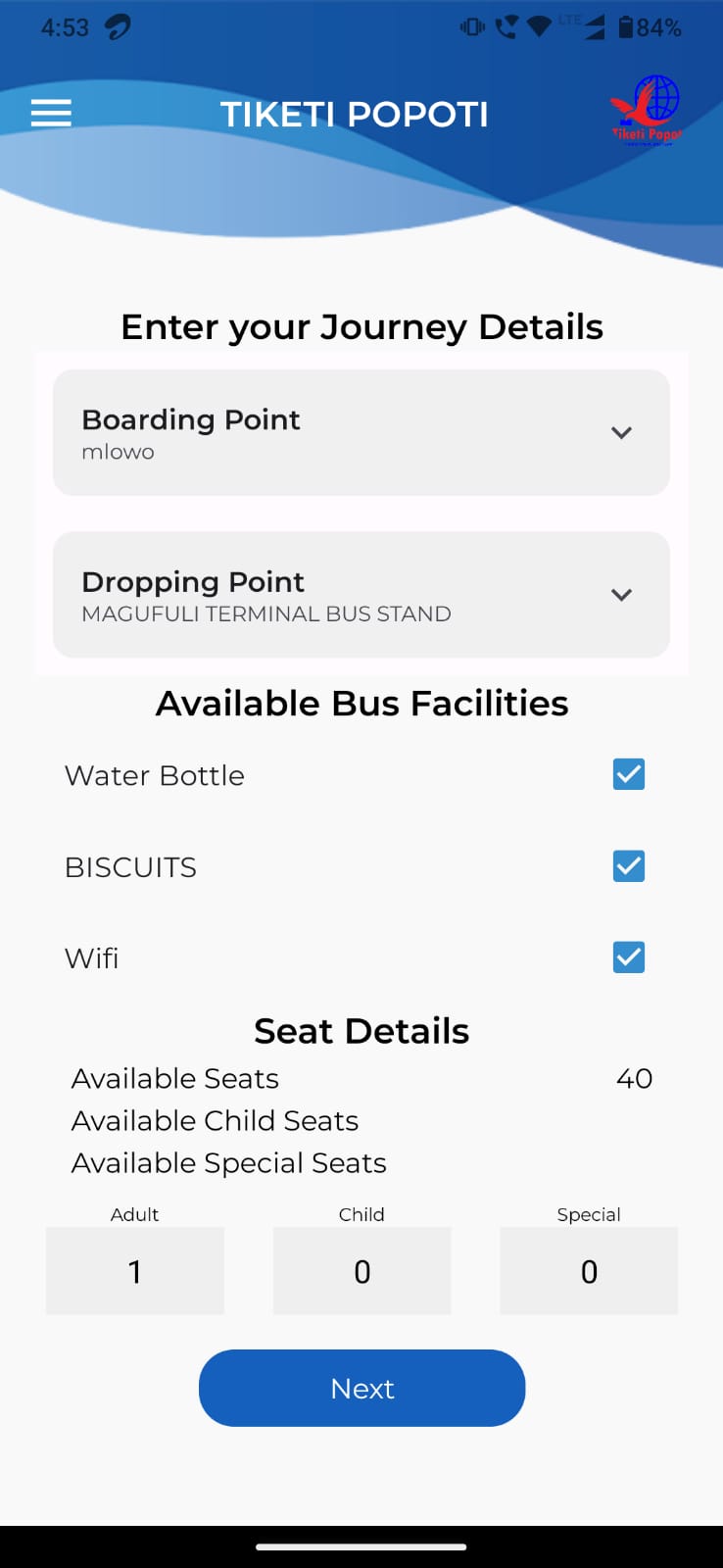Expand the Boarding Point dropdown

(x=361, y=432)
